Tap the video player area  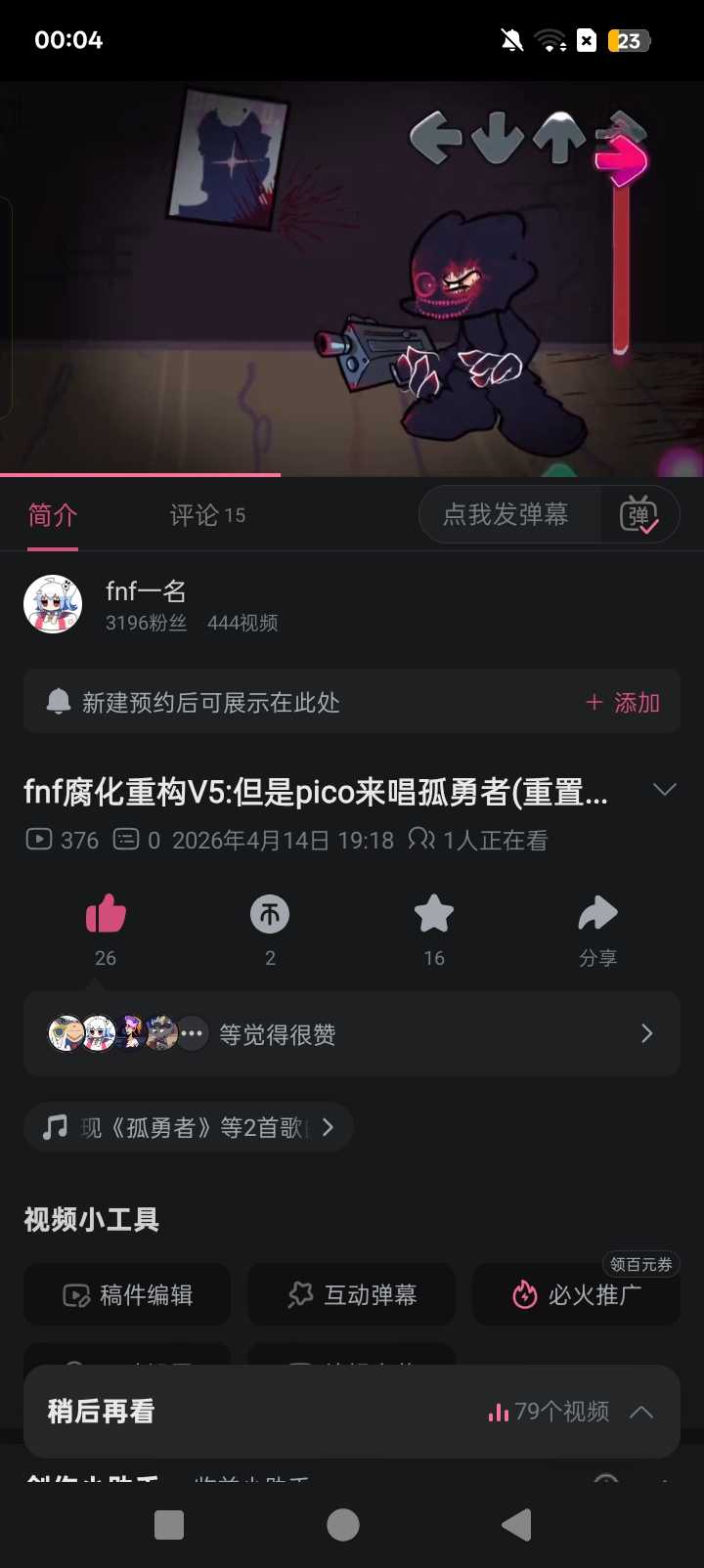click(x=352, y=279)
